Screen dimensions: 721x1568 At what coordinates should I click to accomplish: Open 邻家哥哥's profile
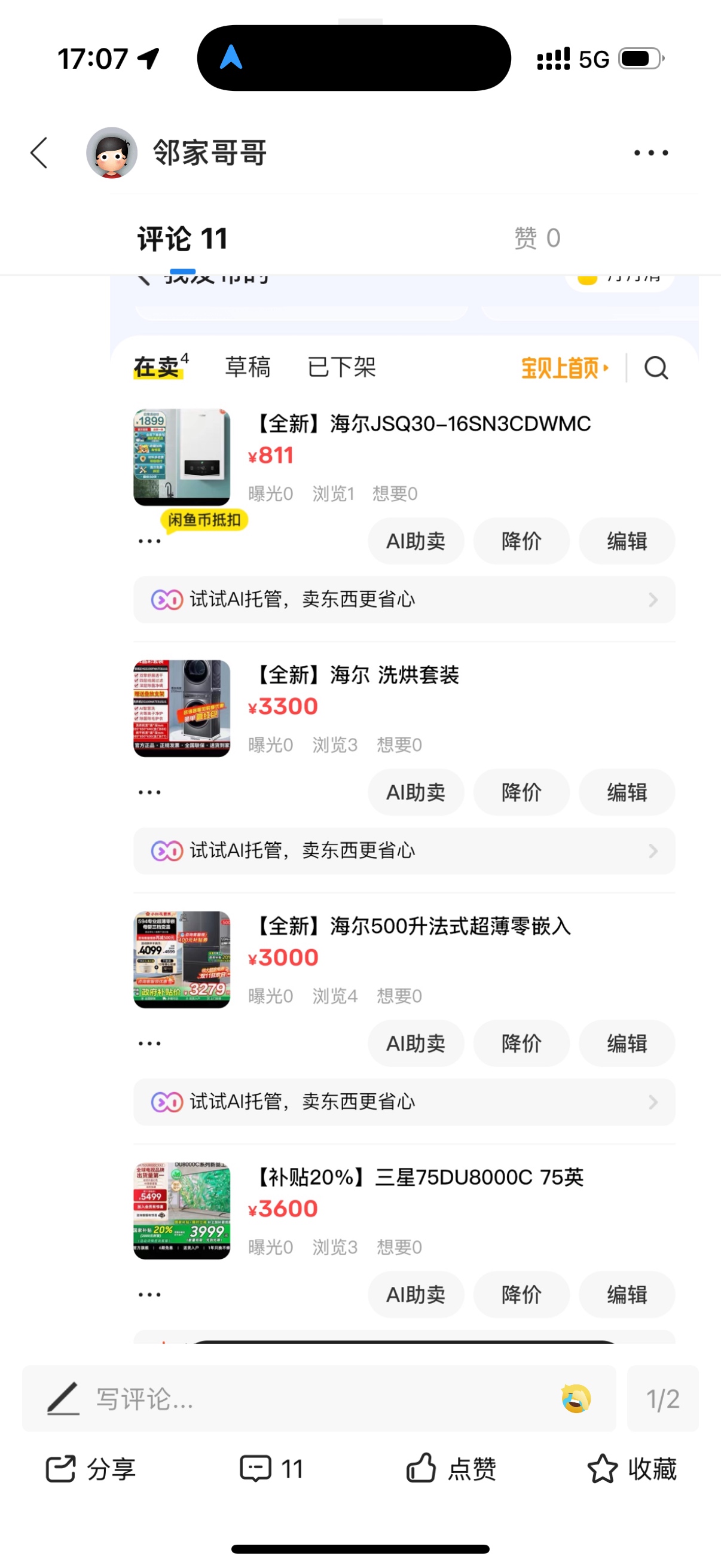111,152
